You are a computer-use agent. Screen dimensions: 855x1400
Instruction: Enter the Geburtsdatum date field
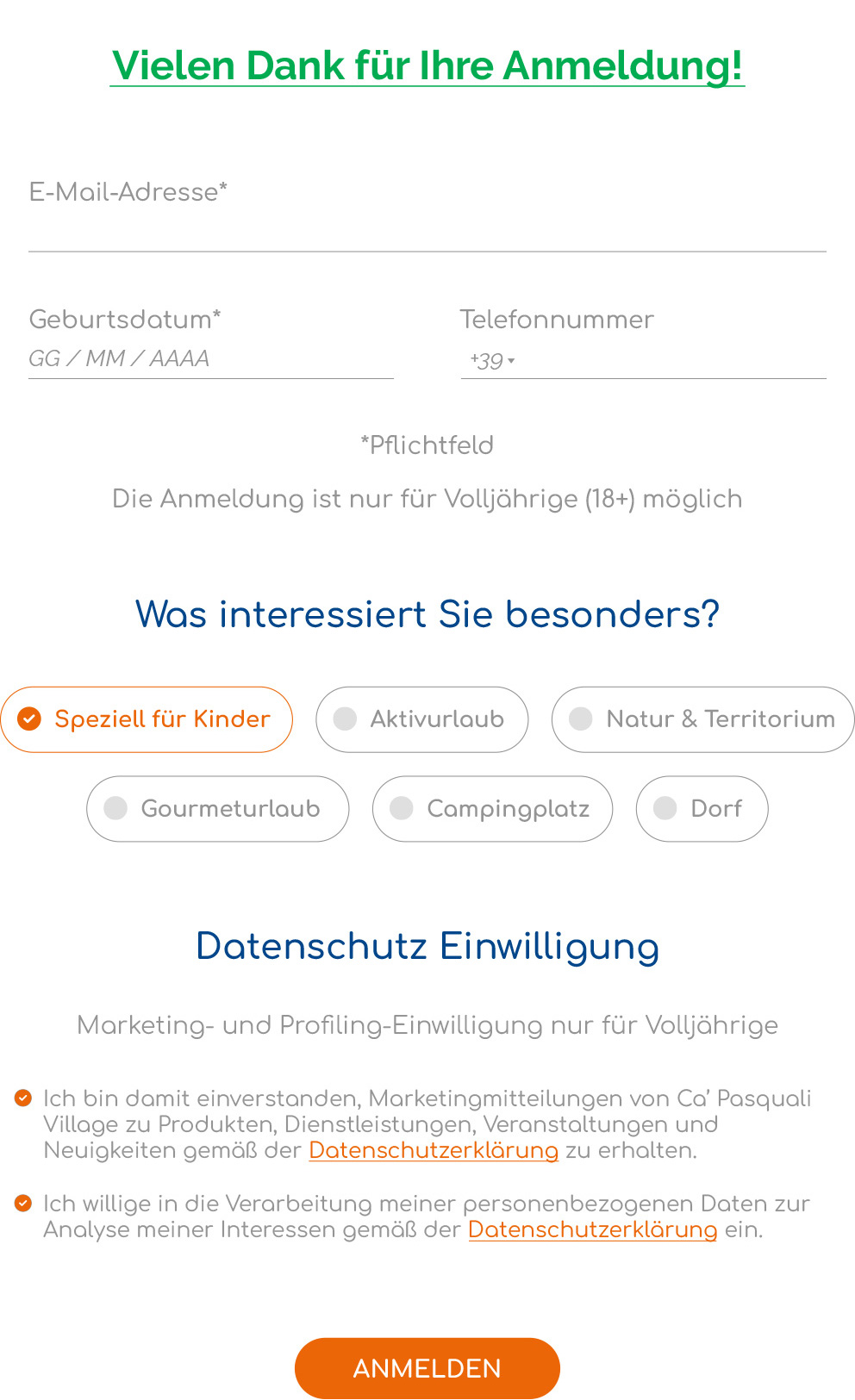[x=211, y=358]
